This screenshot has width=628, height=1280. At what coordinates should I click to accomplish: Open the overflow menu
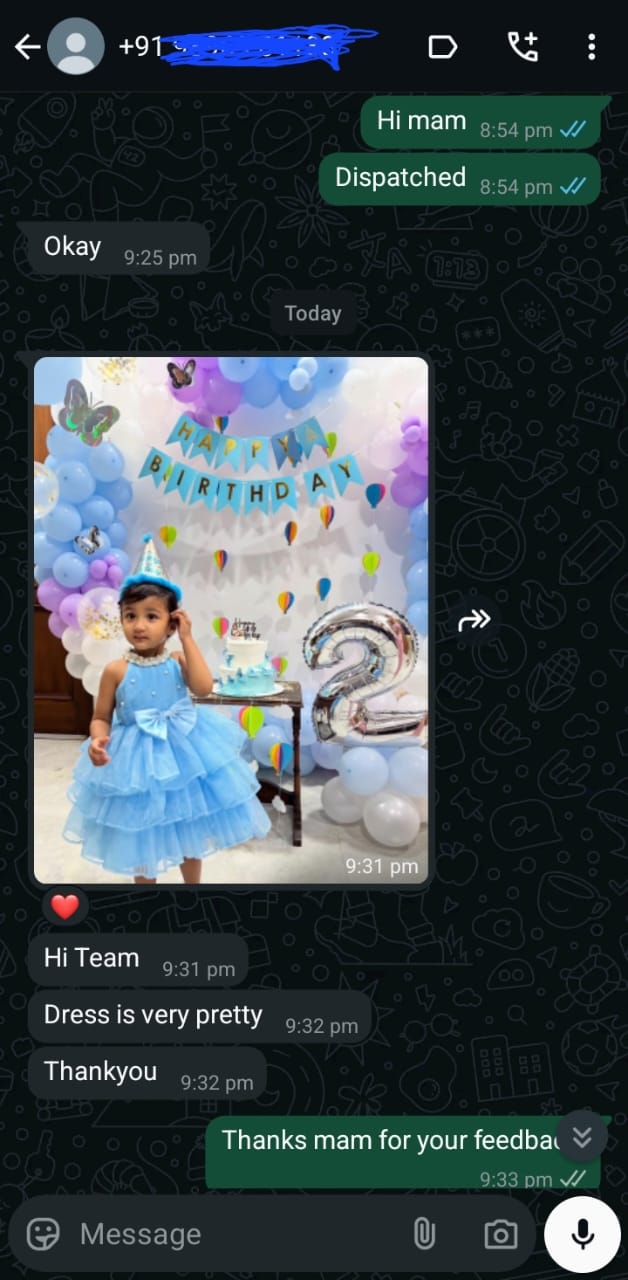[592, 47]
